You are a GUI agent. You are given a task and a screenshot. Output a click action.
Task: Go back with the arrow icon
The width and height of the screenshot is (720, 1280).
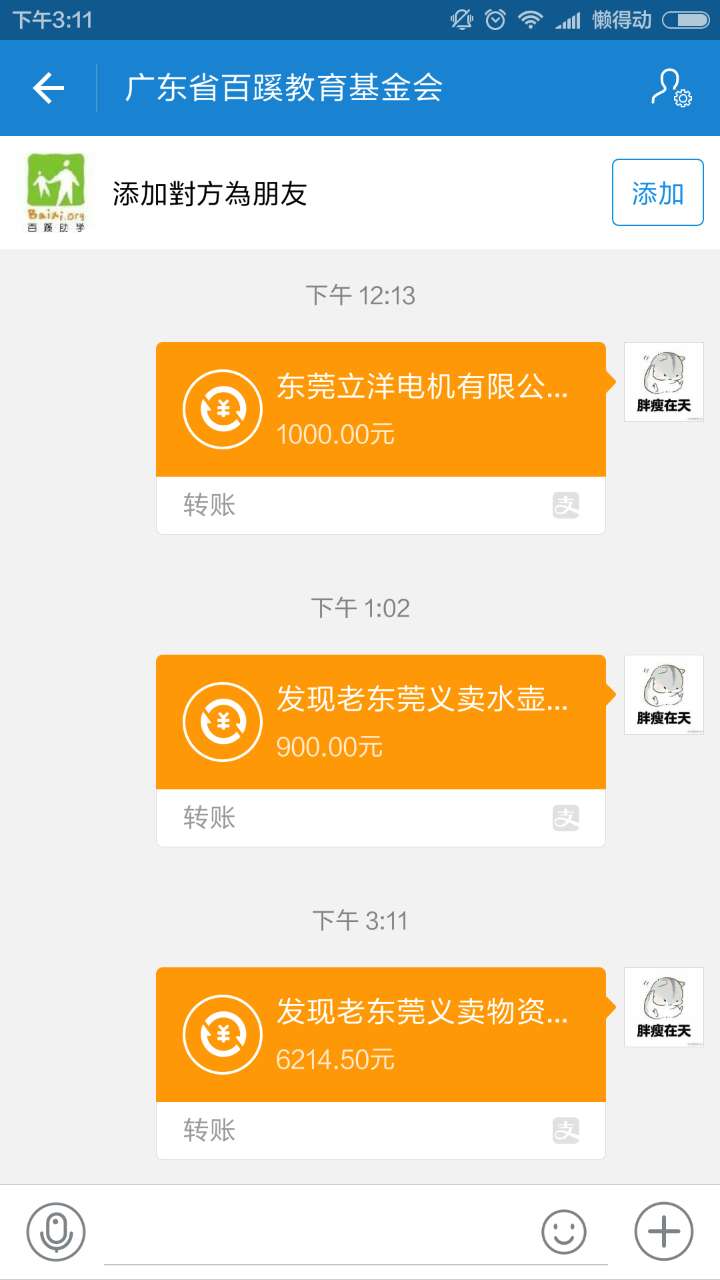(x=48, y=88)
